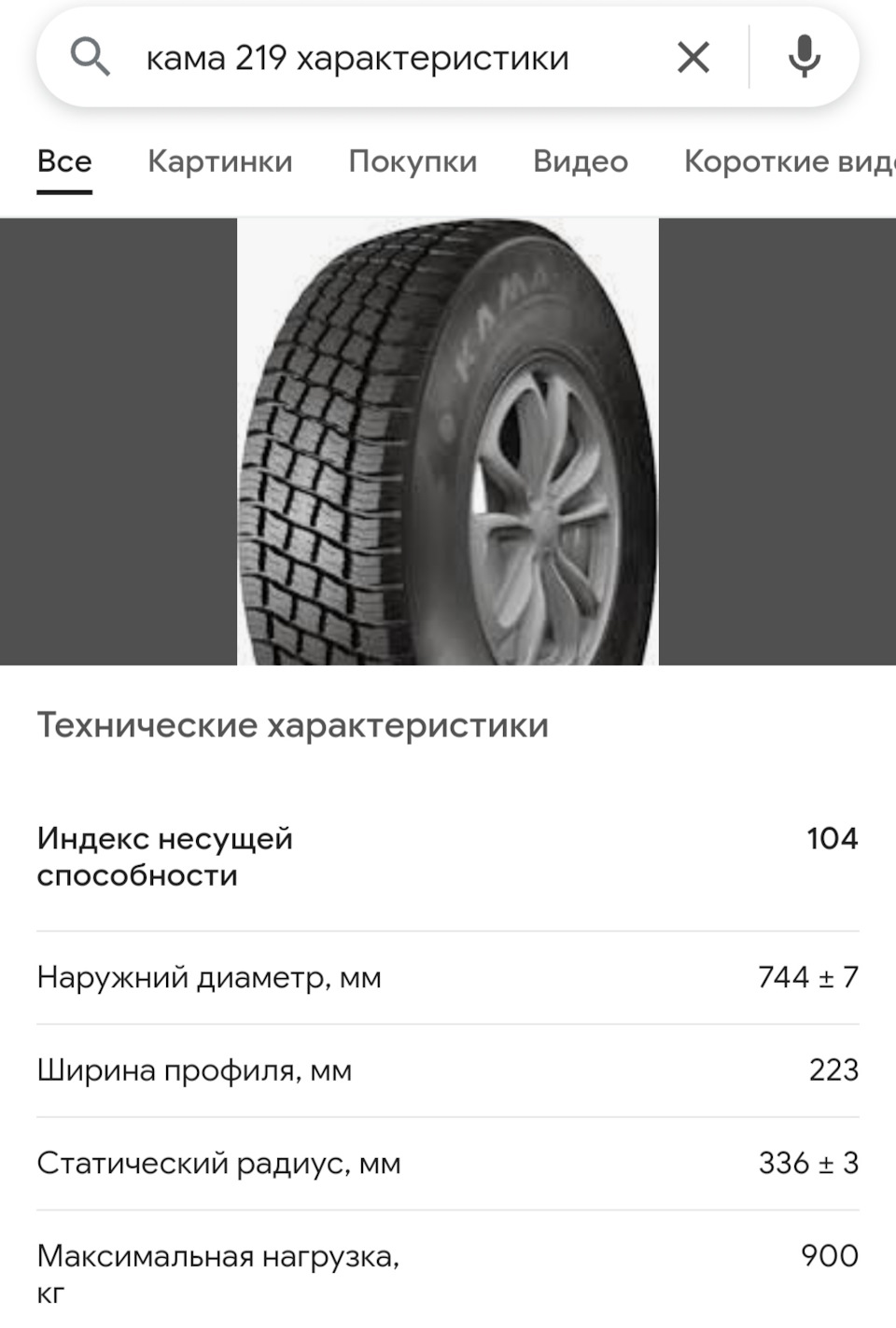
Task: Select the Все tab
Action: 64,161
